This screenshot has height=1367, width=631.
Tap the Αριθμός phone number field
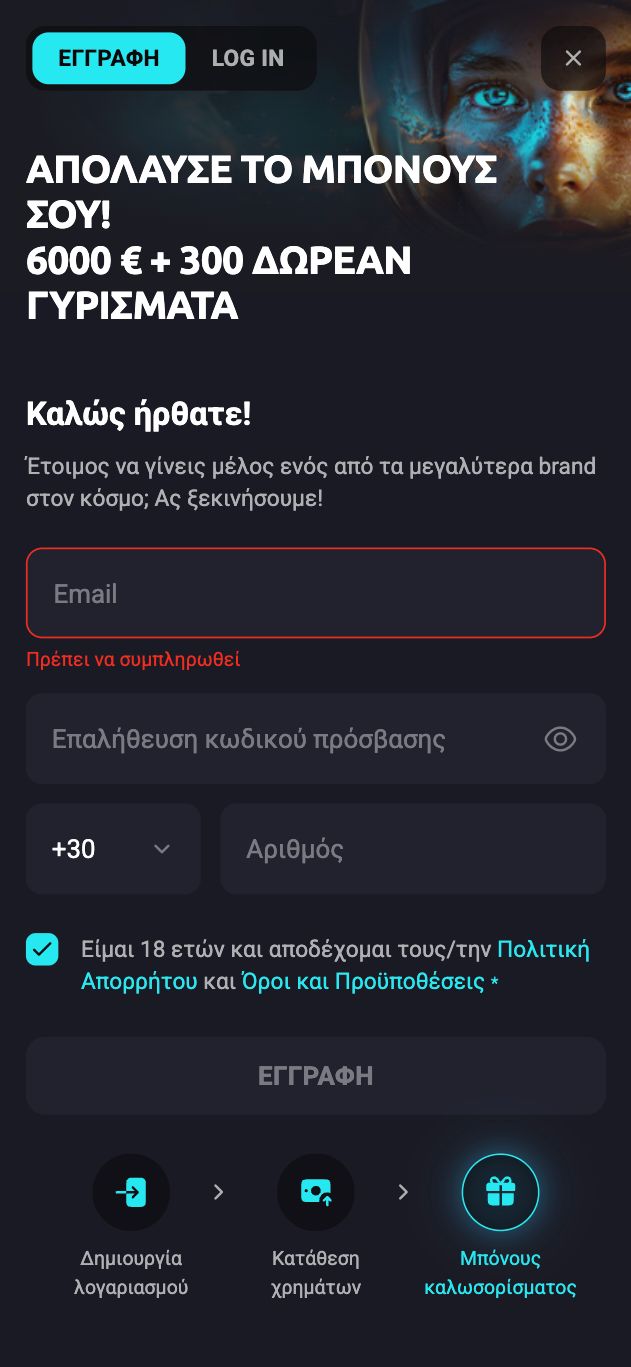pyautogui.click(x=412, y=849)
